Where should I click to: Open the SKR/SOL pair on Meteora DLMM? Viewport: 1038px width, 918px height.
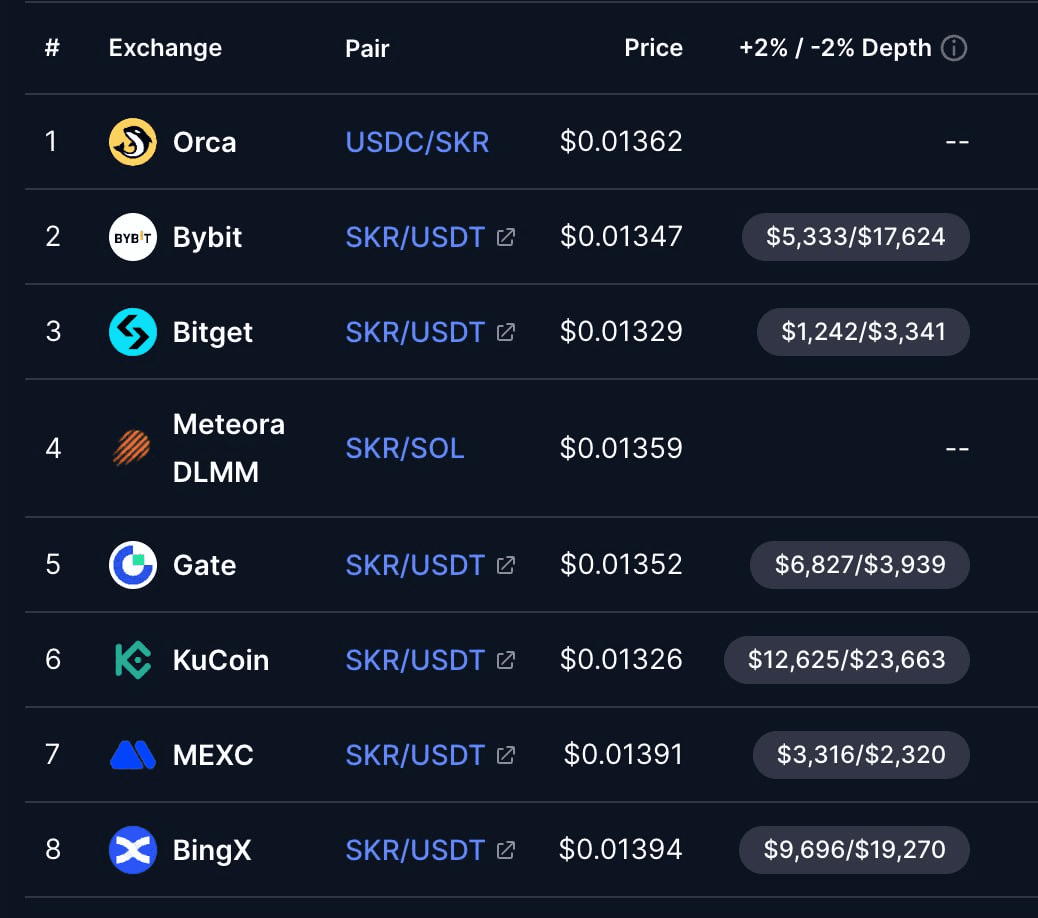[405, 448]
